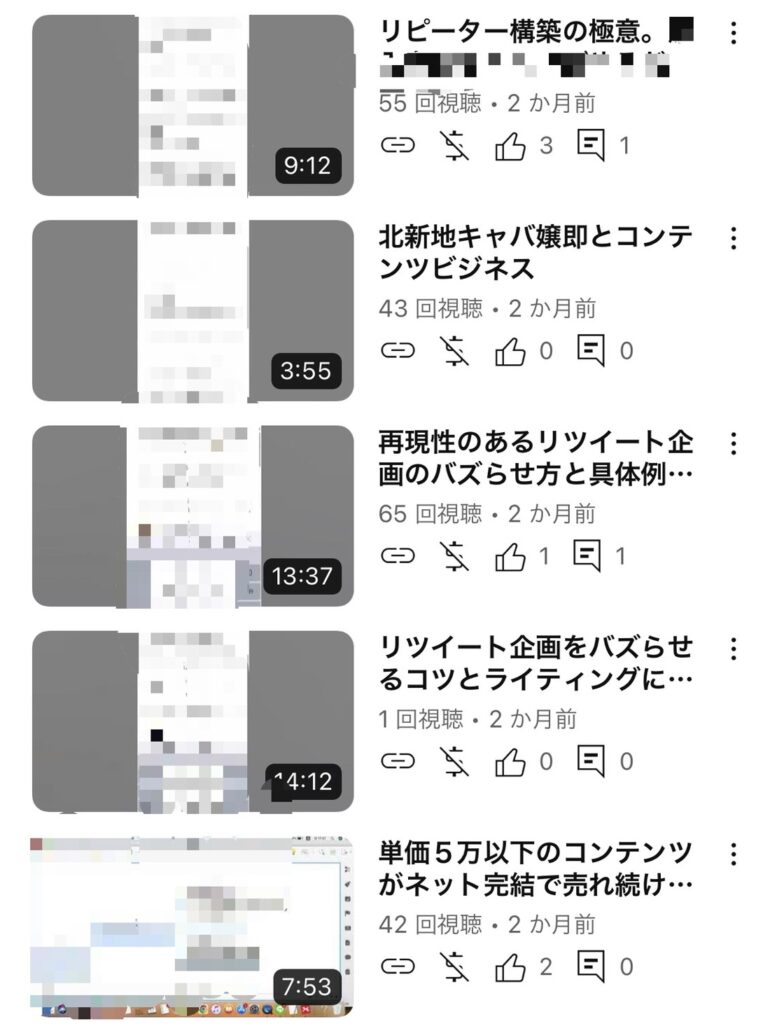Open the menu for リツイート企画をバズらせるコツ video
This screenshot has width=784, height=1024.
(734, 649)
